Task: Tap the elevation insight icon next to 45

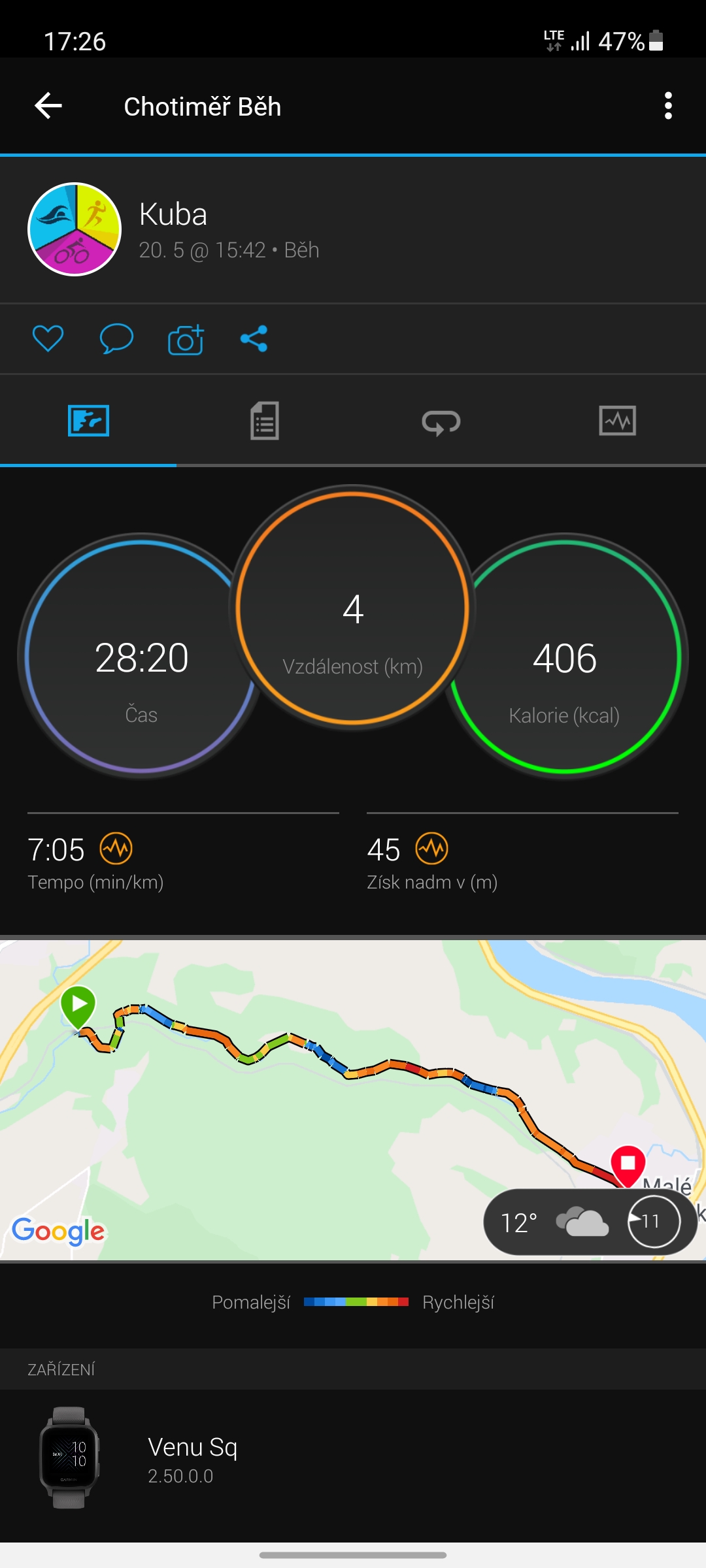Action: point(431,849)
